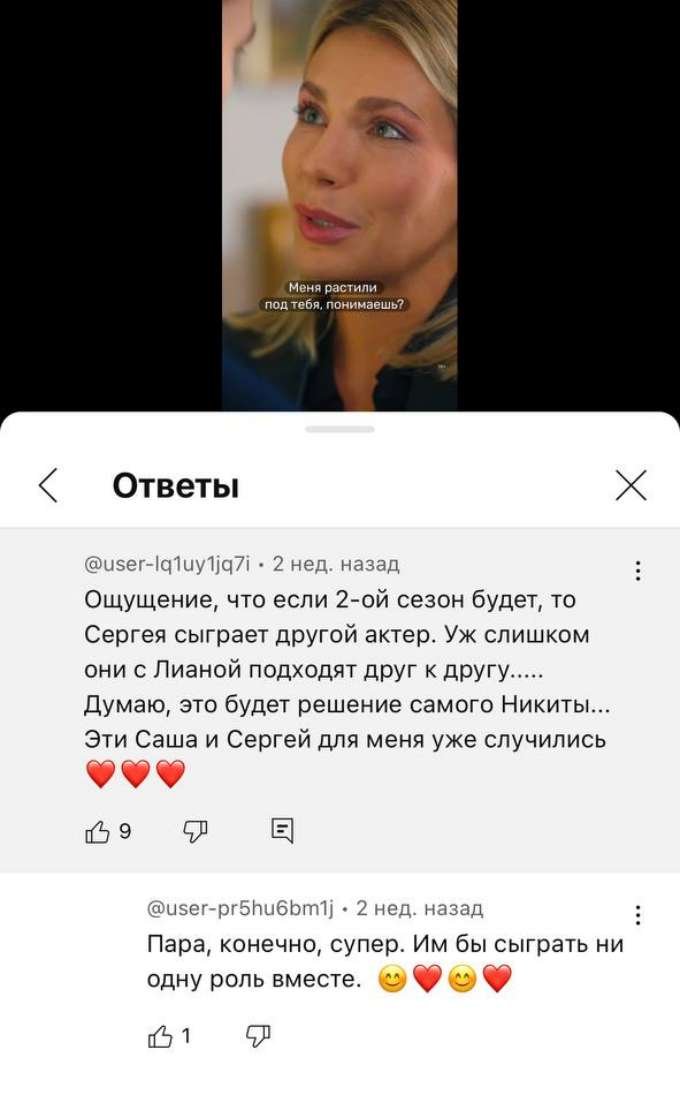
Task: Open overflow menu on user-pr5hu6bm1j's reply
Action: [x=638, y=915]
